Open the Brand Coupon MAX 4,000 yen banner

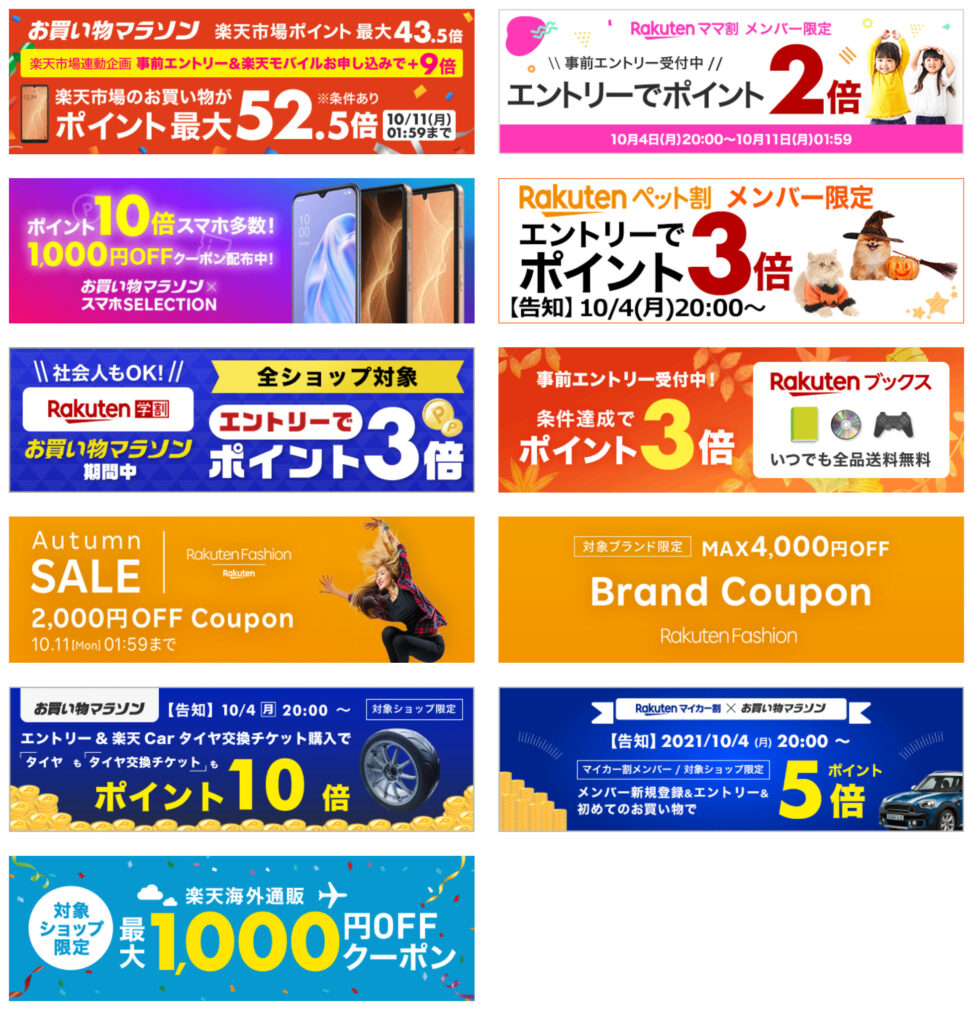(731, 589)
